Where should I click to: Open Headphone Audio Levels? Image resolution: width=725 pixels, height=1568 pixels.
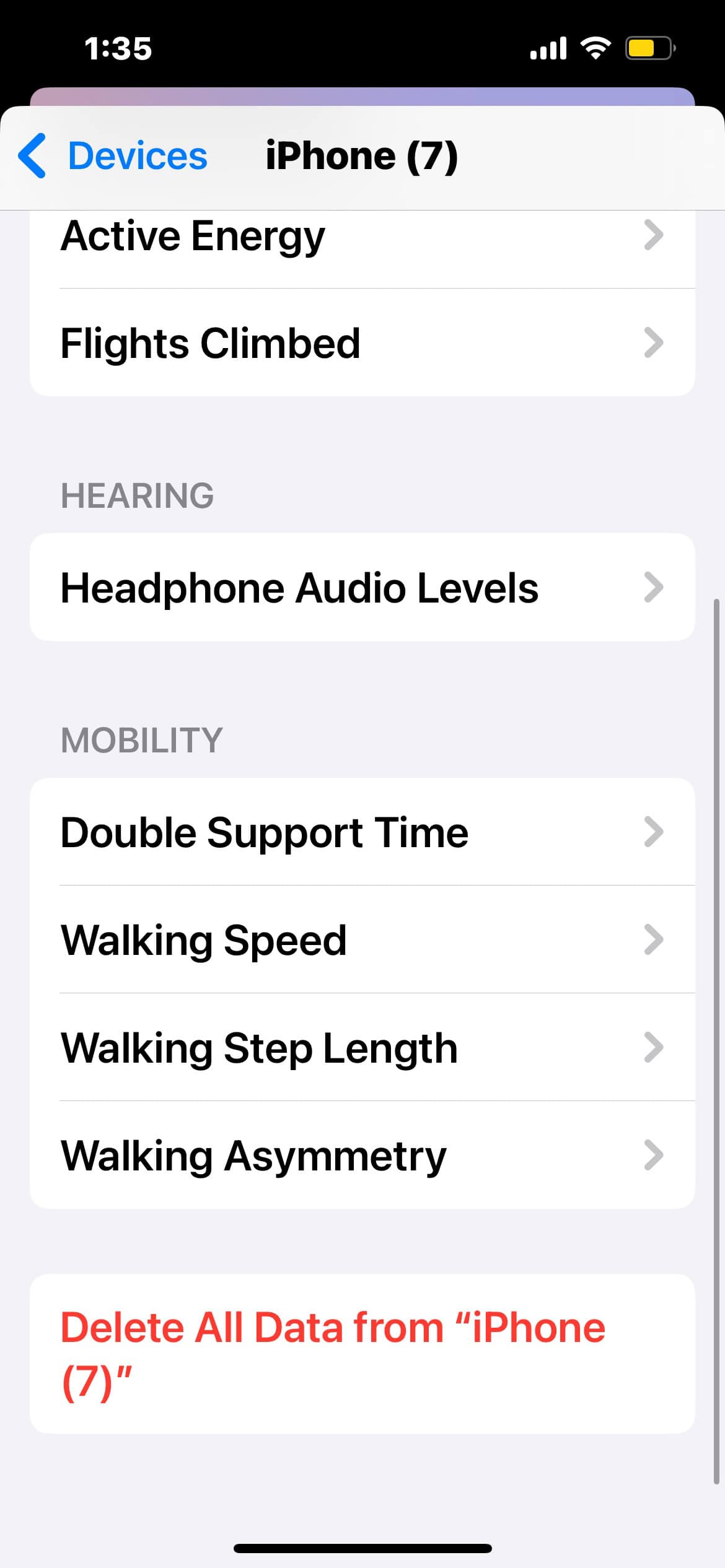click(362, 587)
